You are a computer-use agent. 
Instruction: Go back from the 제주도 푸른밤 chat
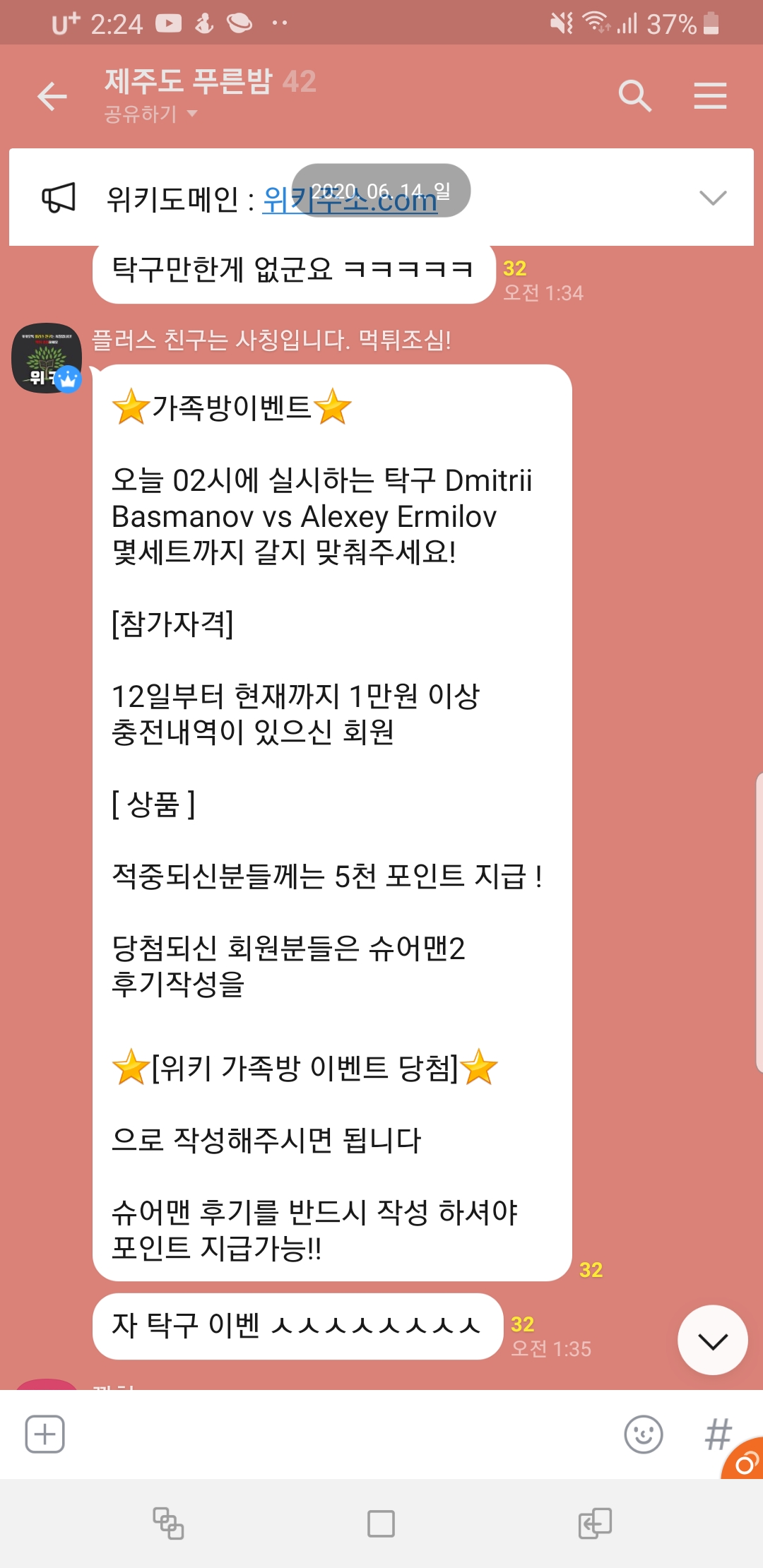tap(52, 96)
